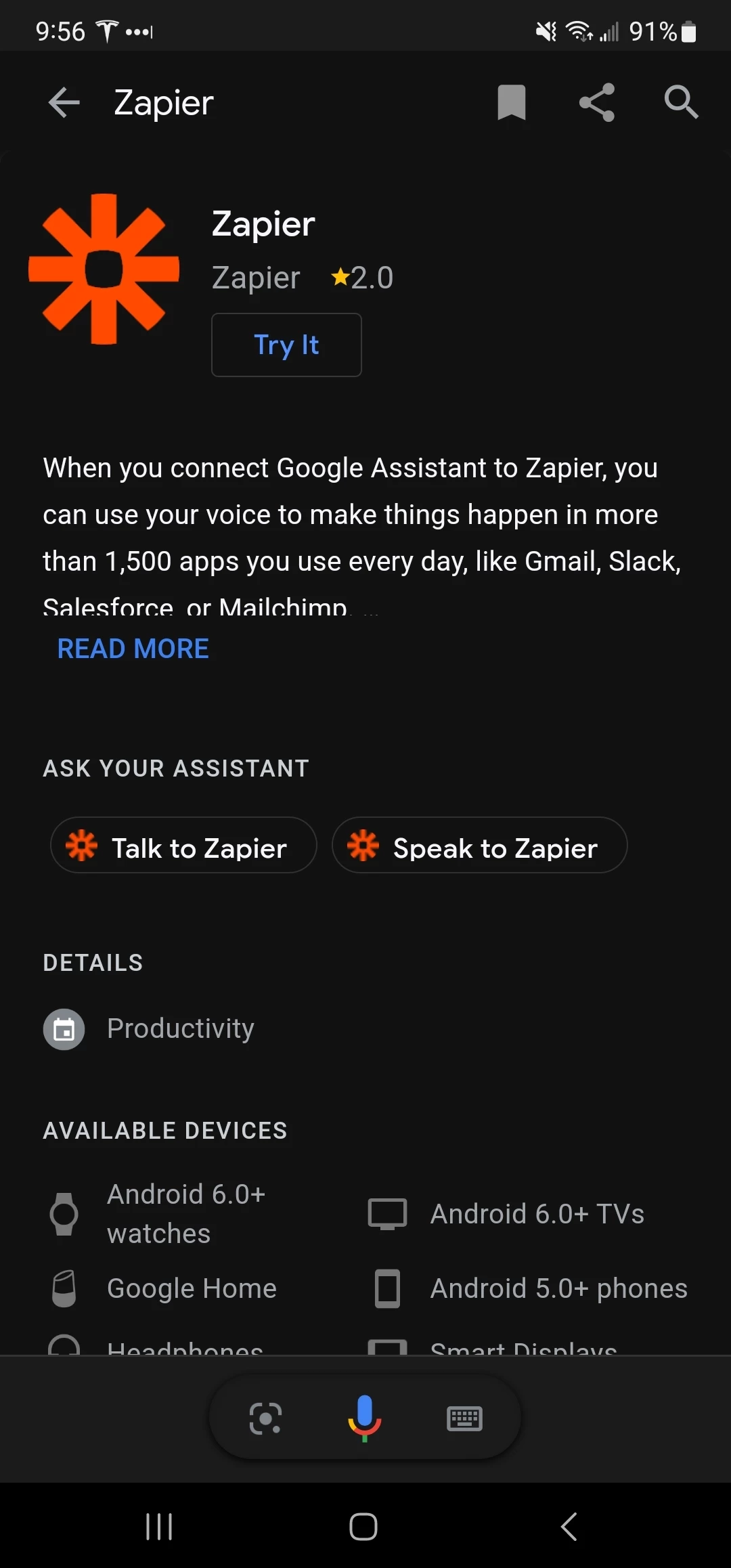Screen dimensions: 731x1568
Task: Open Google Lens from the bottom bar
Action: point(265,1418)
